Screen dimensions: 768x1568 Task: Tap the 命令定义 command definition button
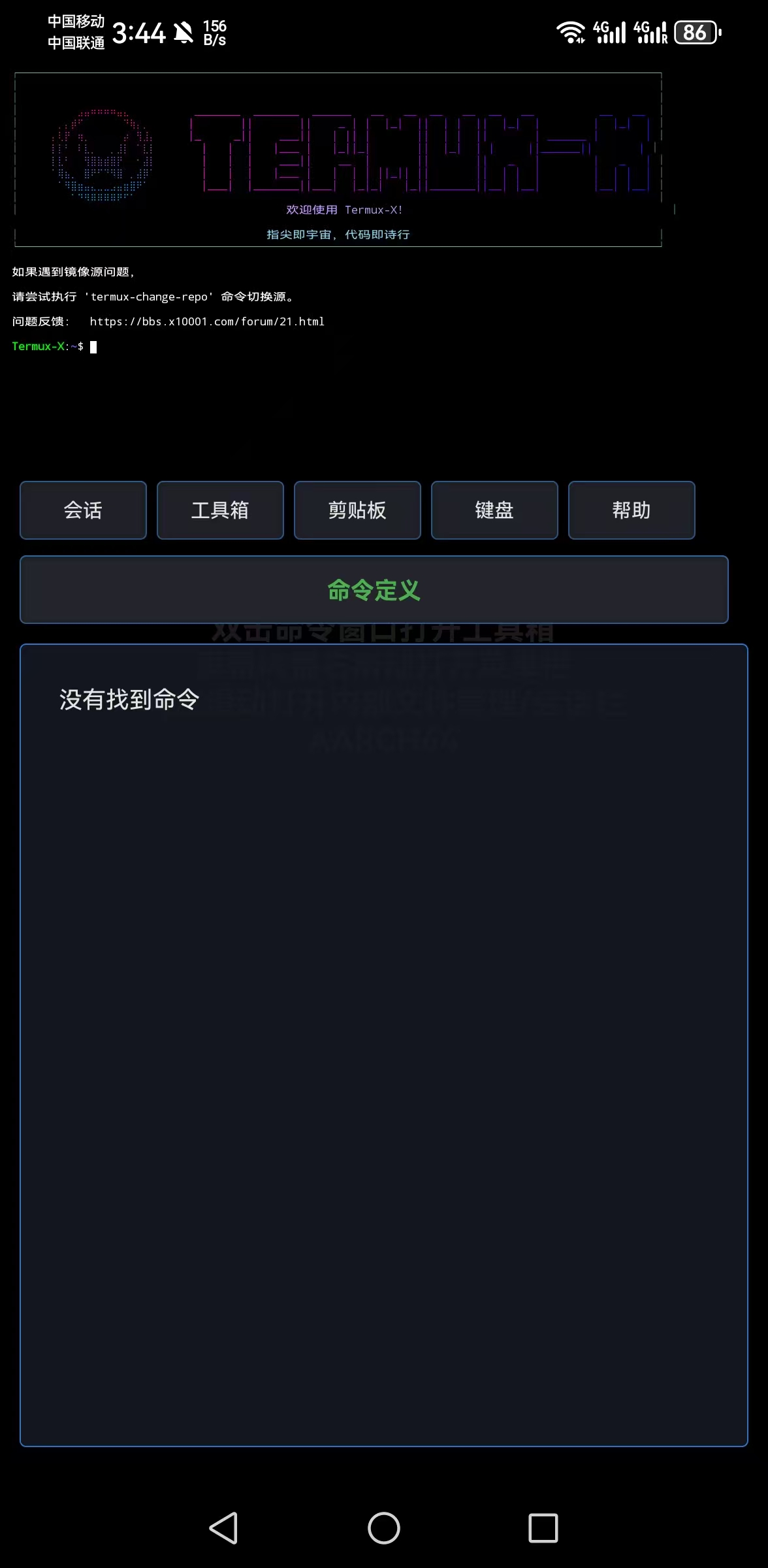(374, 590)
